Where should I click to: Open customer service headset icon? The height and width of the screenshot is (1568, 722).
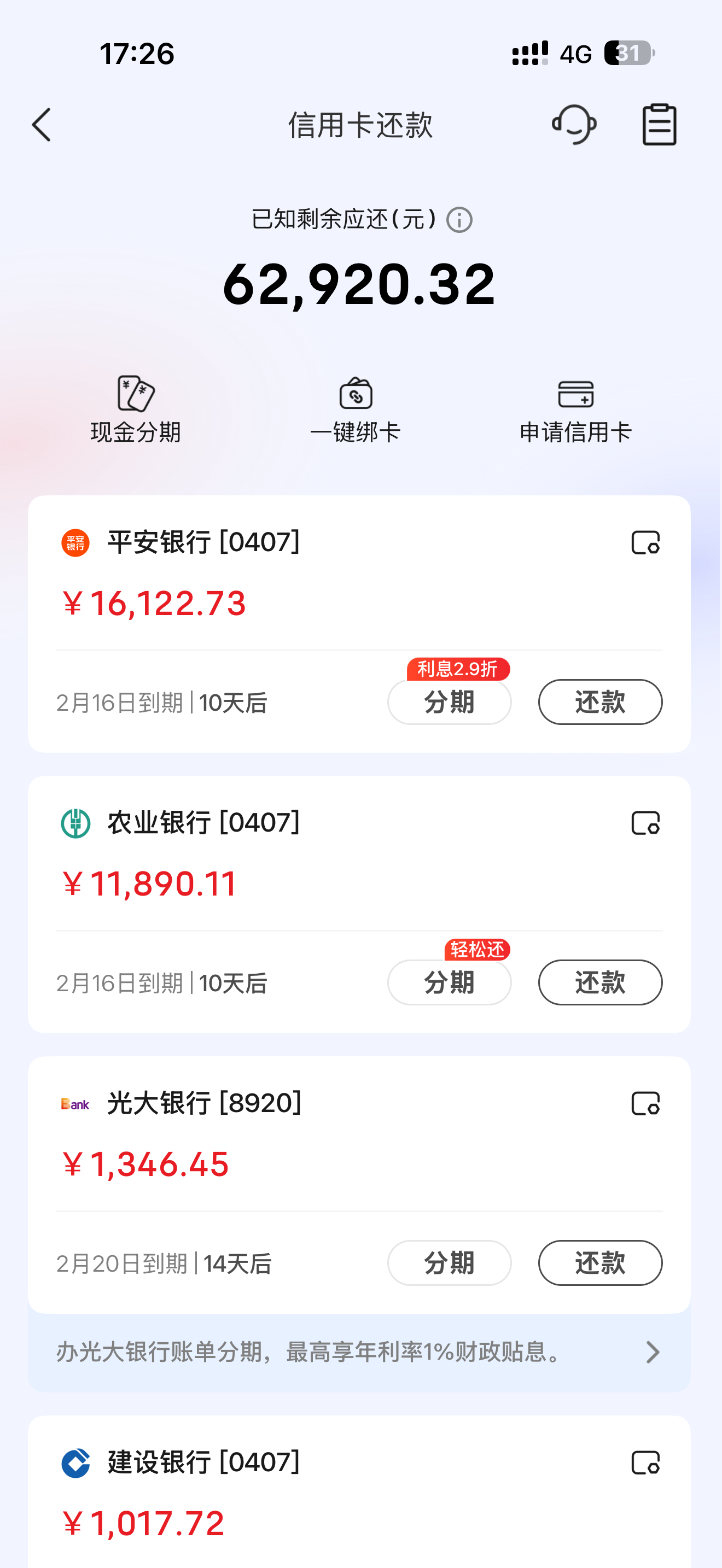(x=573, y=124)
